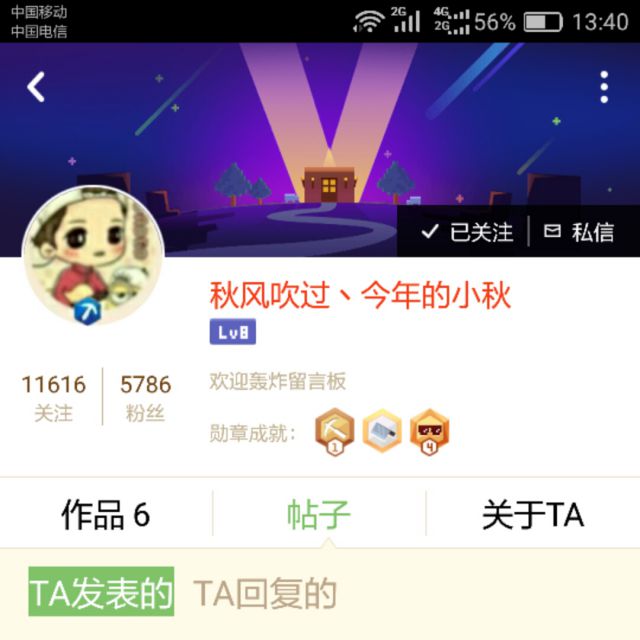This screenshot has height=640, width=640.
Task: Open the user's profile avatar
Action: 93,256
